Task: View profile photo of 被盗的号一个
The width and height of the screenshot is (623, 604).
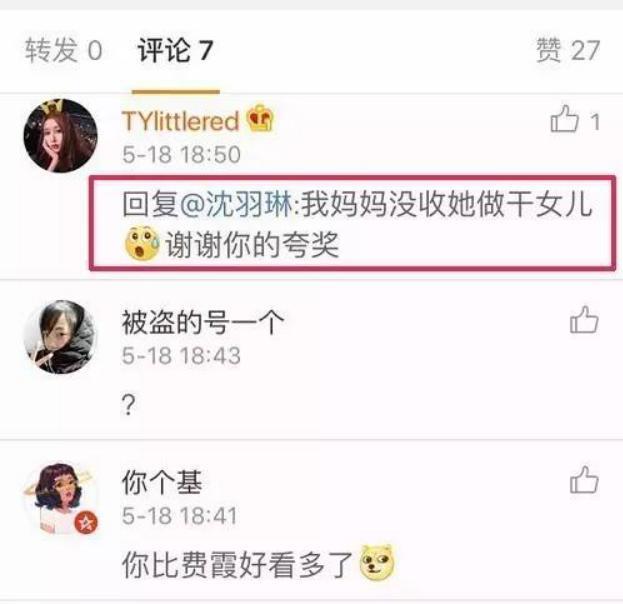Action: pyautogui.click(x=60, y=337)
